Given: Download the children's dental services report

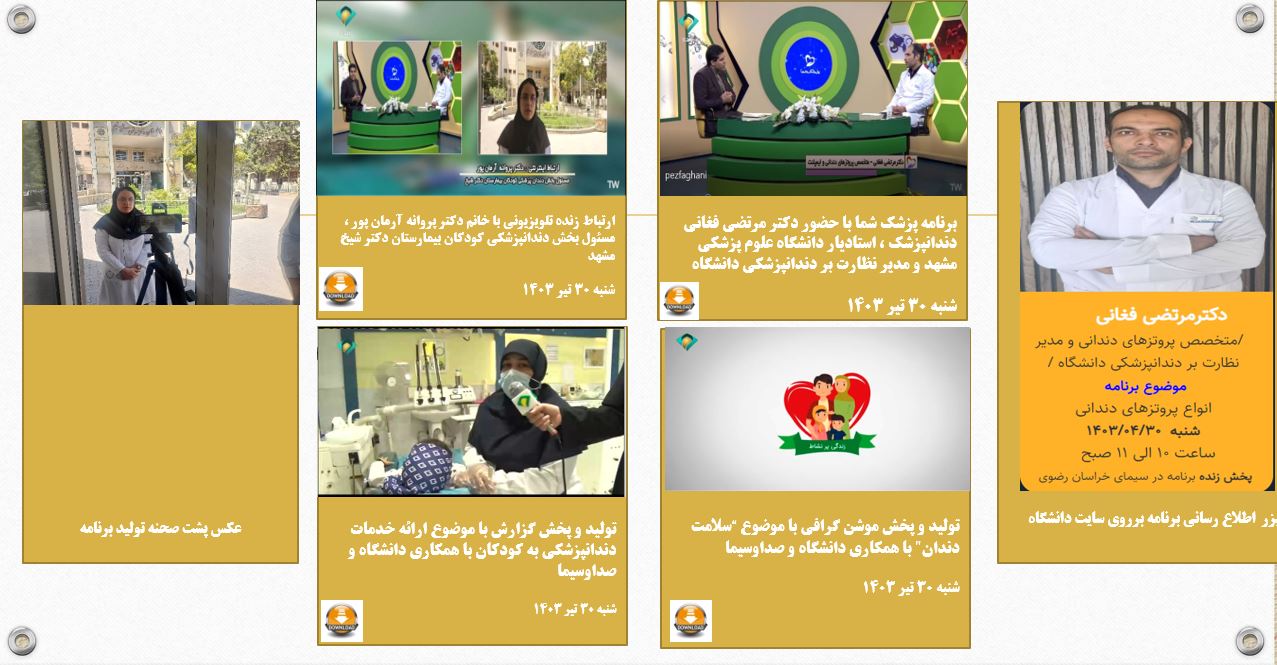Looking at the screenshot, I should [341, 620].
